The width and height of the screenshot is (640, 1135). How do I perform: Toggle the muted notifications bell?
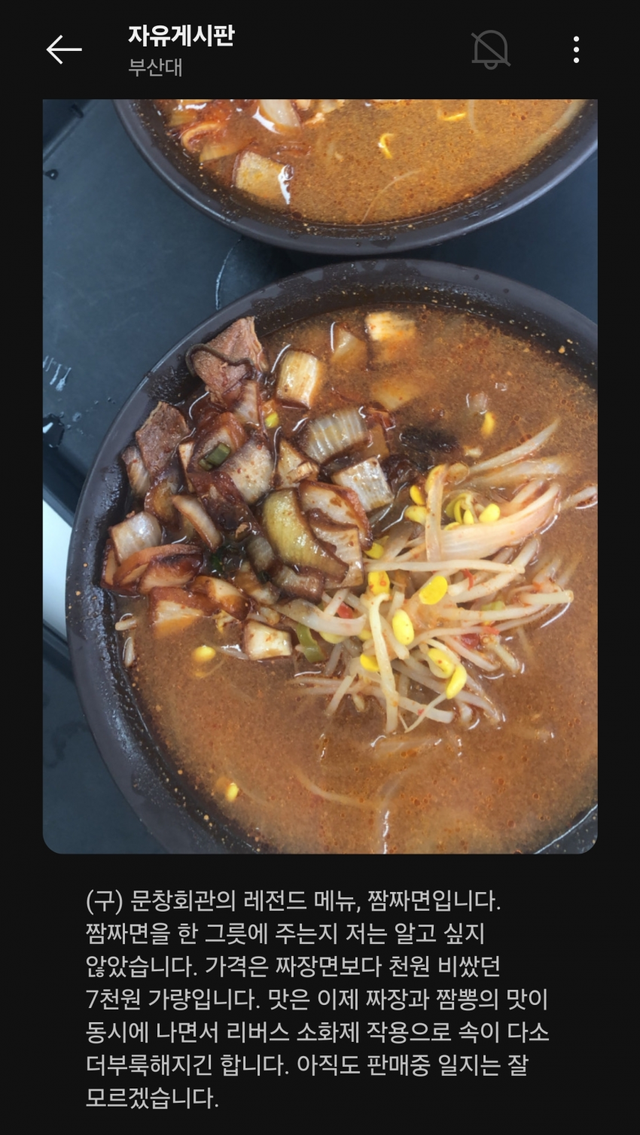[x=490, y=49]
